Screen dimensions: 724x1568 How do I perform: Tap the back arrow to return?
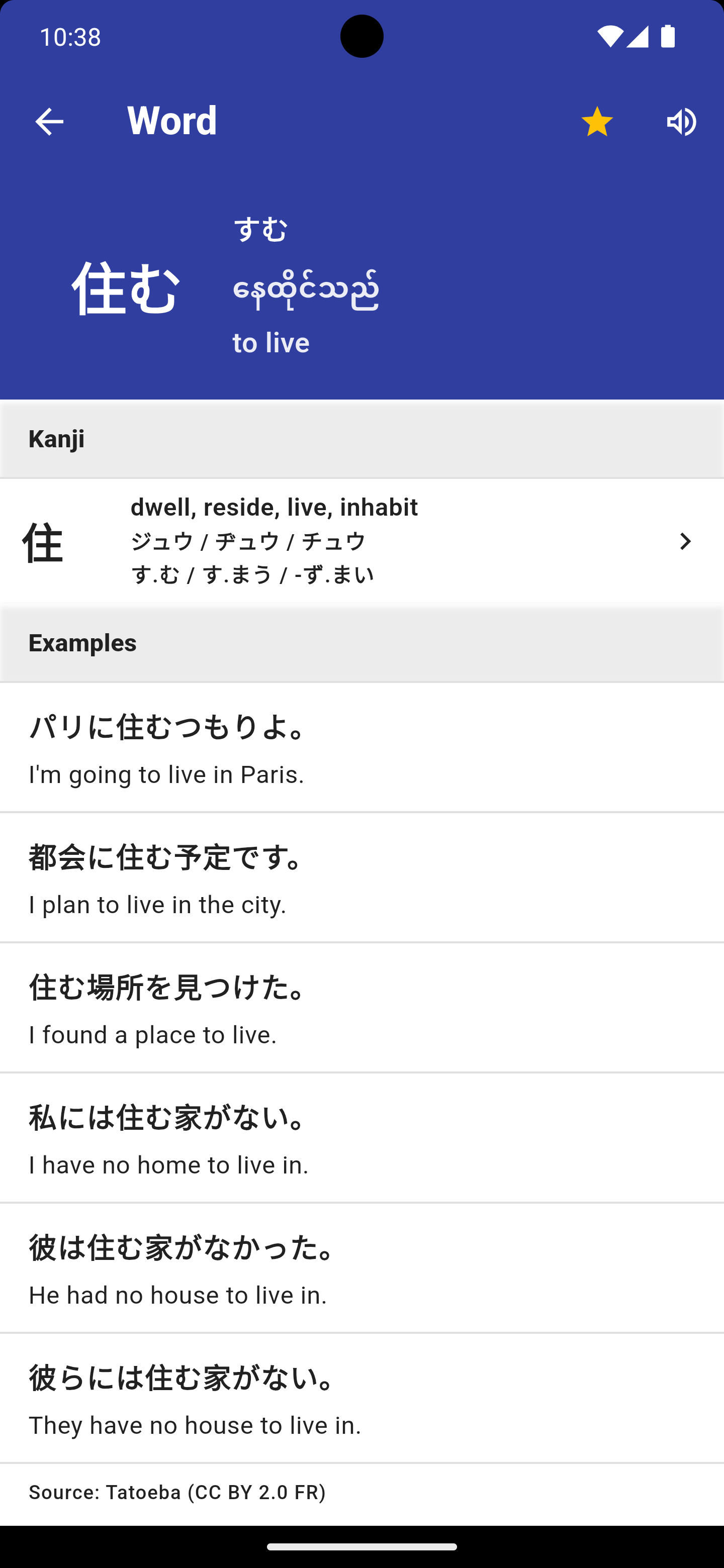48,121
